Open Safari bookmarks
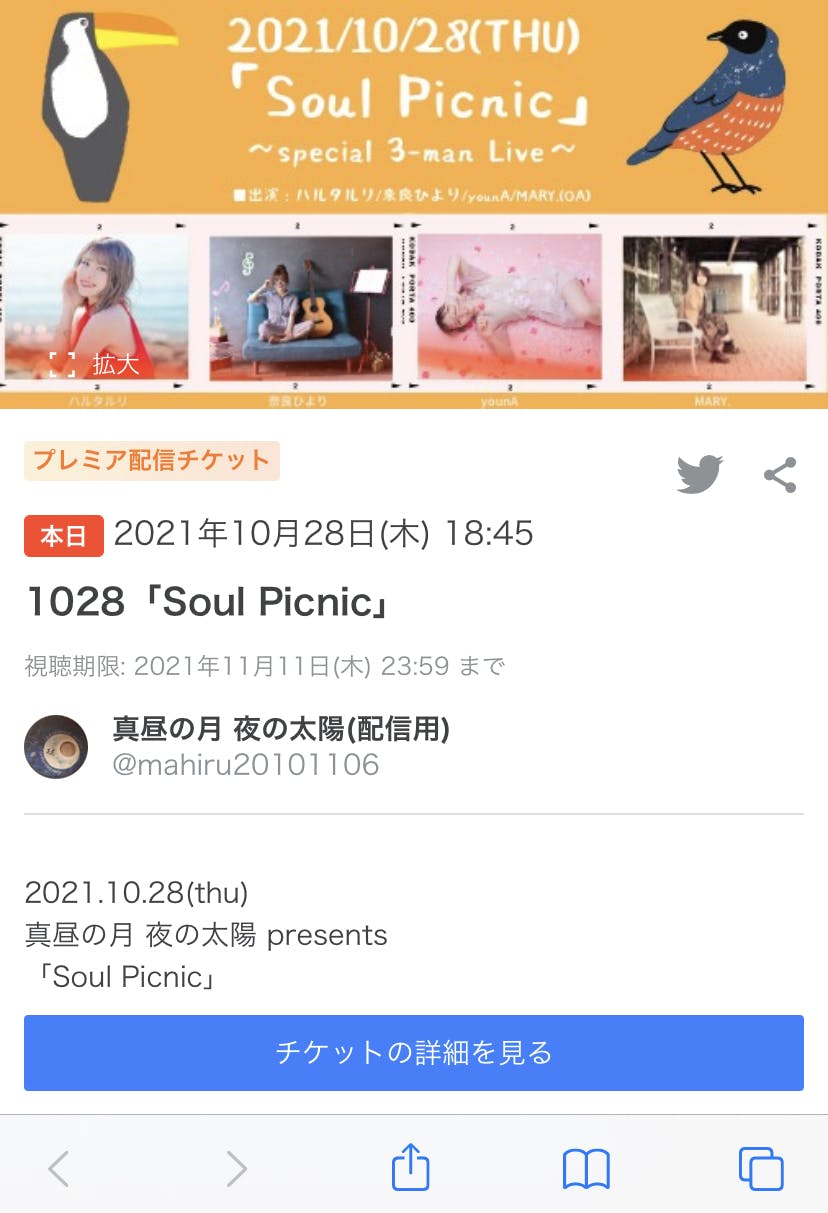The width and height of the screenshot is (828, 1213). click(586, 1168)
